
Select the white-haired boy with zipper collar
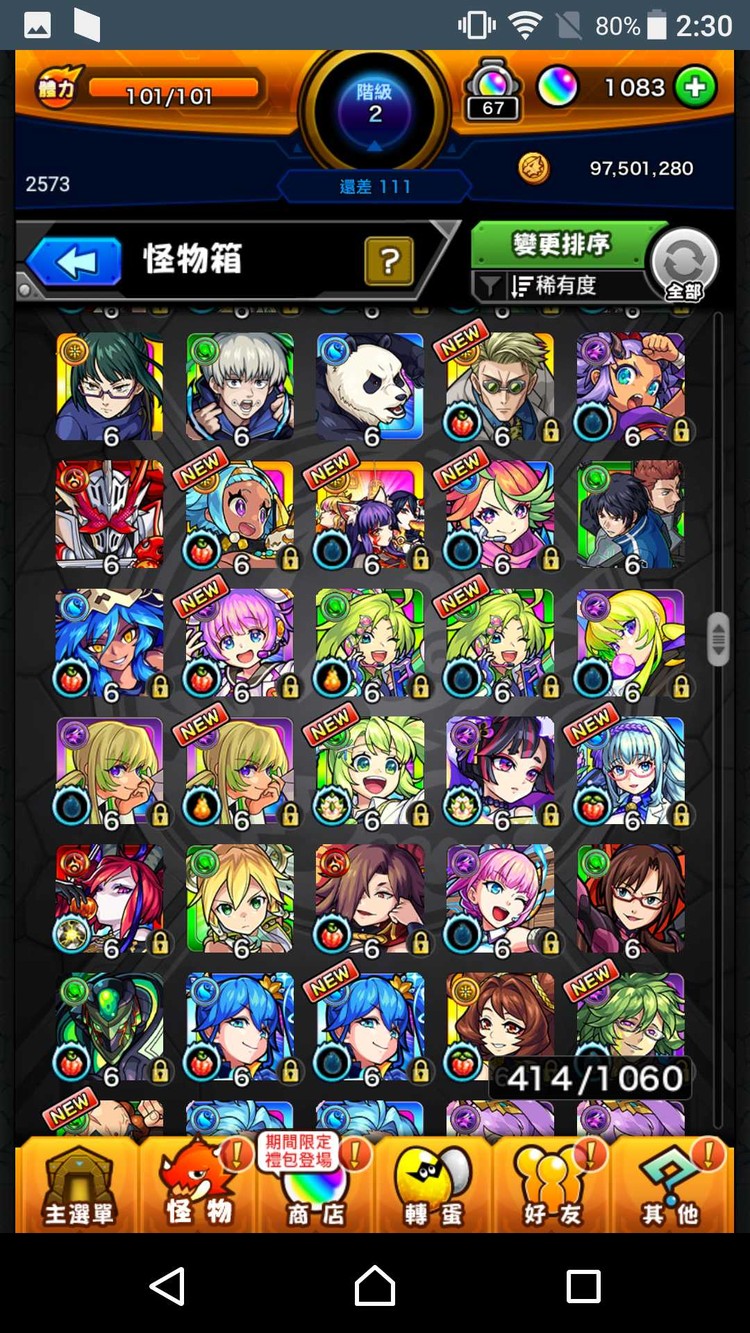click(x=240, y=388)
